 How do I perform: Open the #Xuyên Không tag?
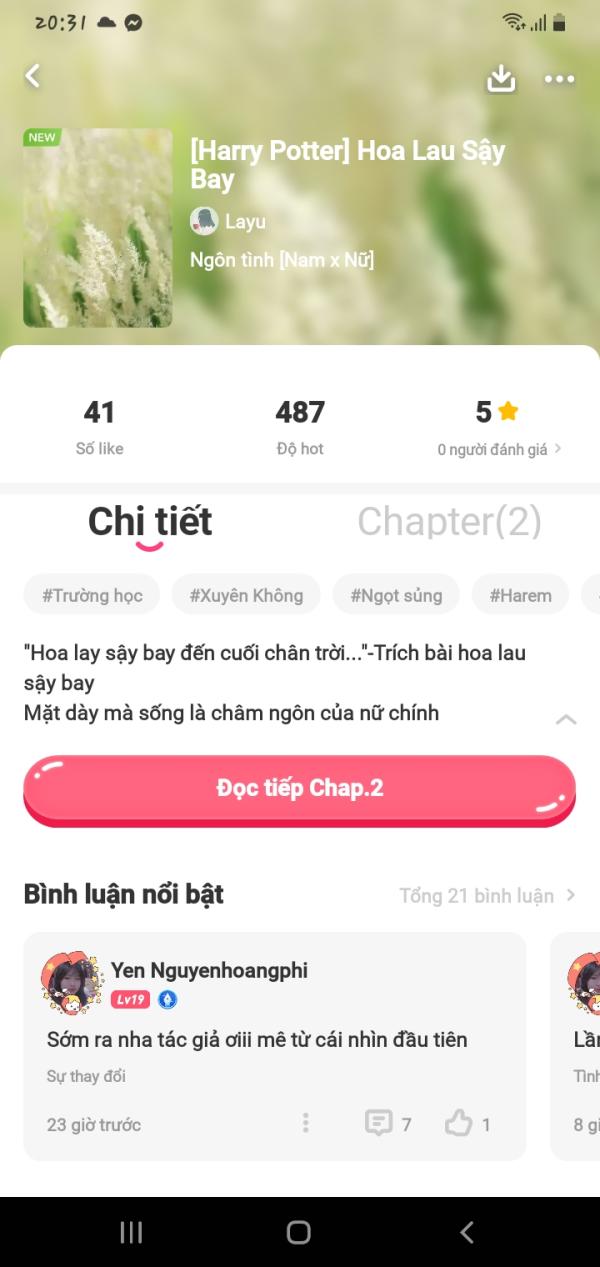(246, 595)
